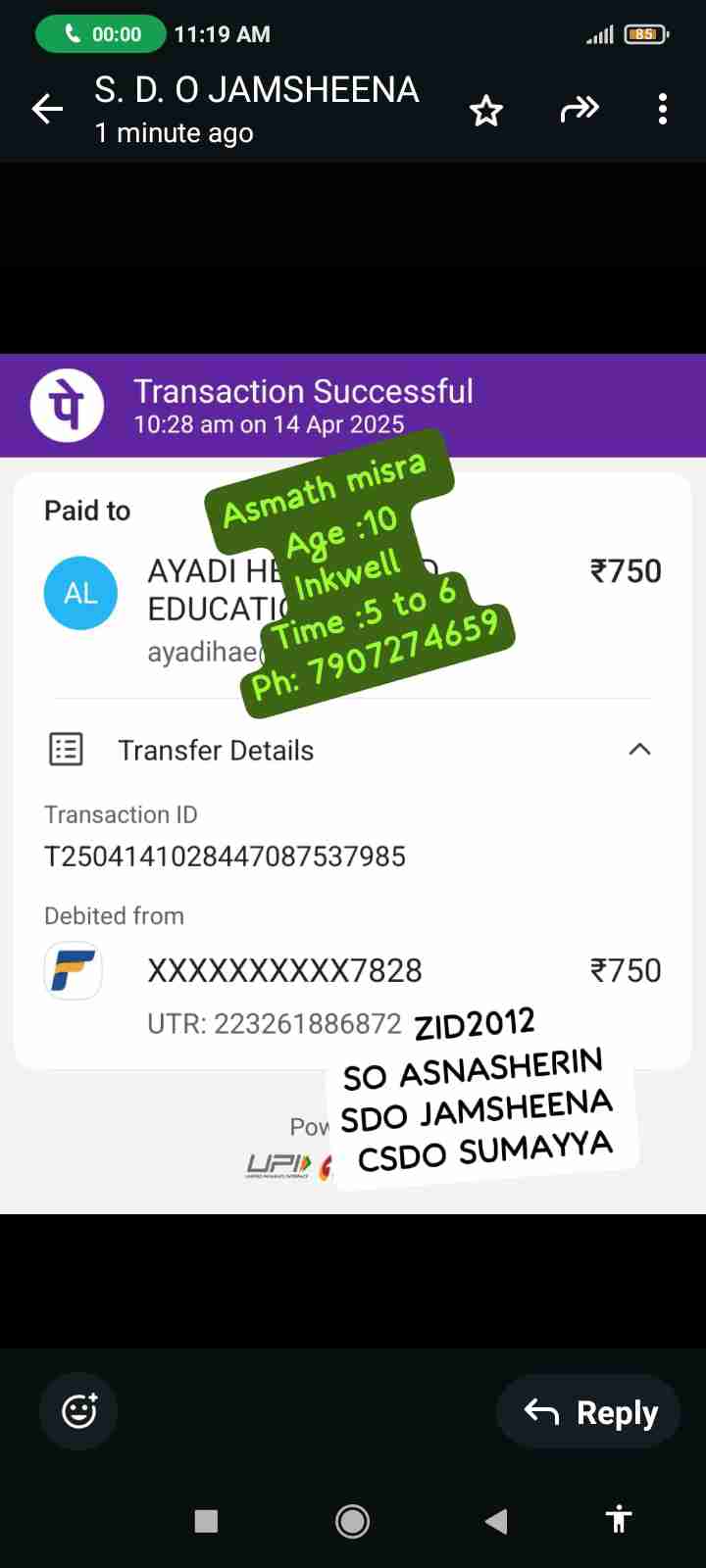Star this message
The image size is (706, 1568).
pos(486,110)
